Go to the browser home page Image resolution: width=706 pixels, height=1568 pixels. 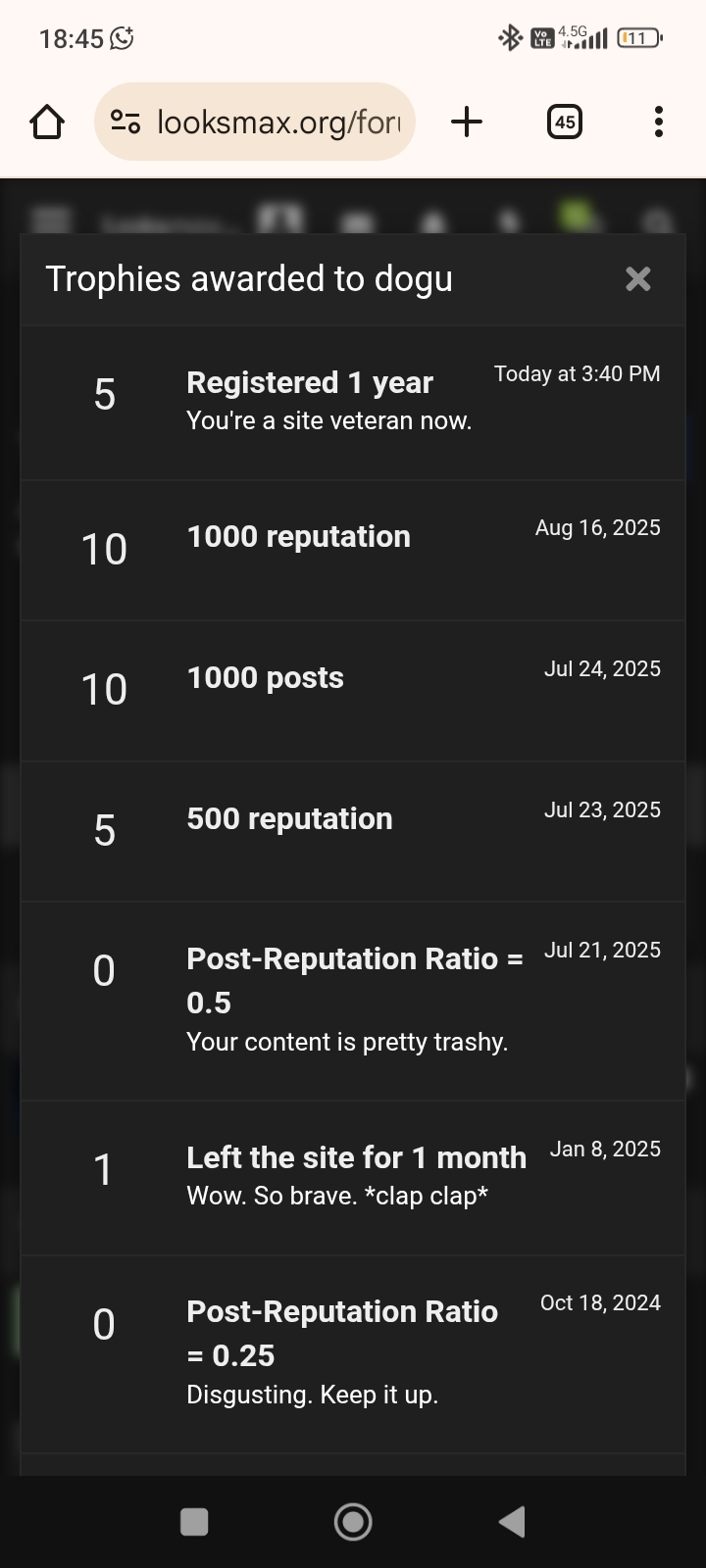[x=47, y=122]
